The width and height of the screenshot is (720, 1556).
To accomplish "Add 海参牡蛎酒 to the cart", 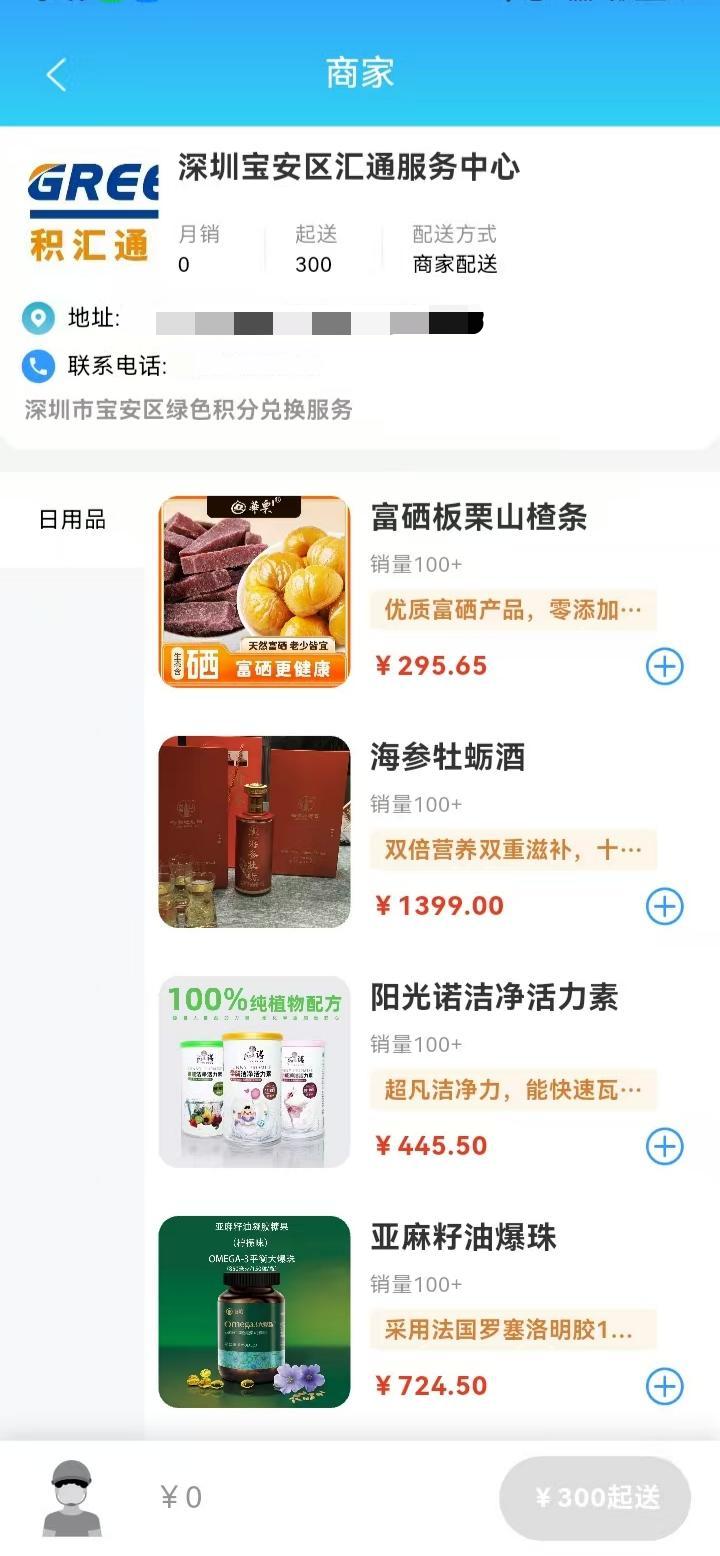I will point(664,906).
